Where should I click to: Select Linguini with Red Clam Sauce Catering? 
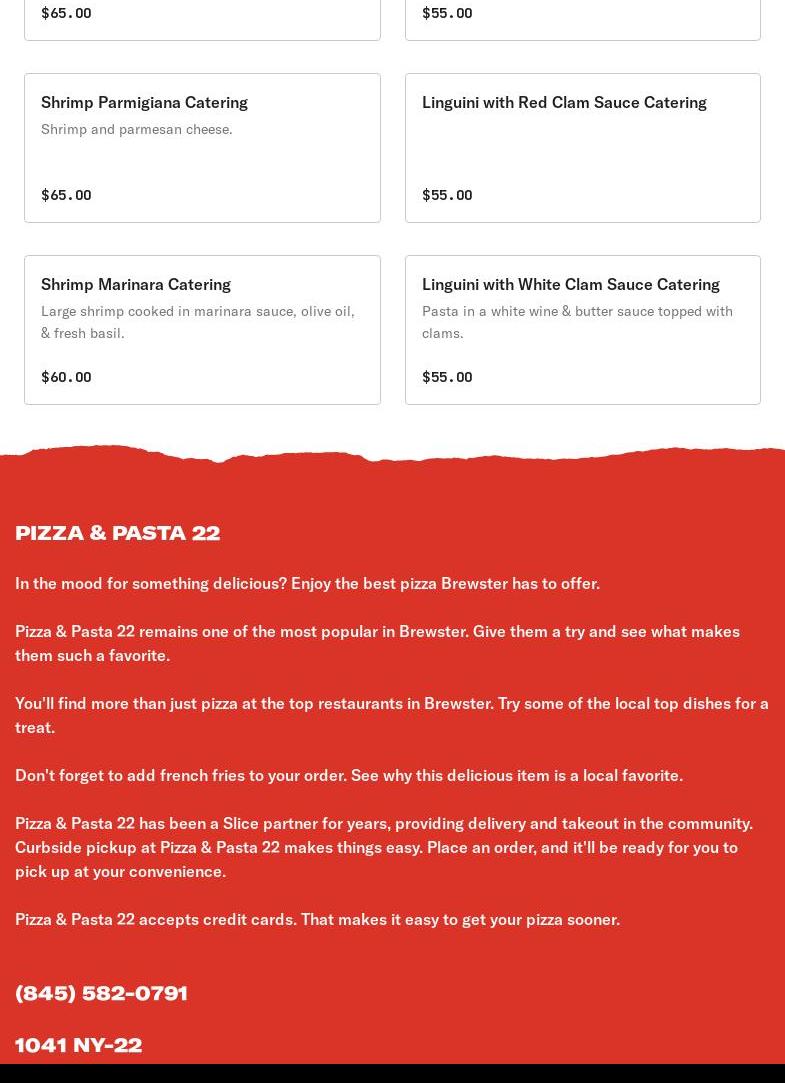coord(582,148)
